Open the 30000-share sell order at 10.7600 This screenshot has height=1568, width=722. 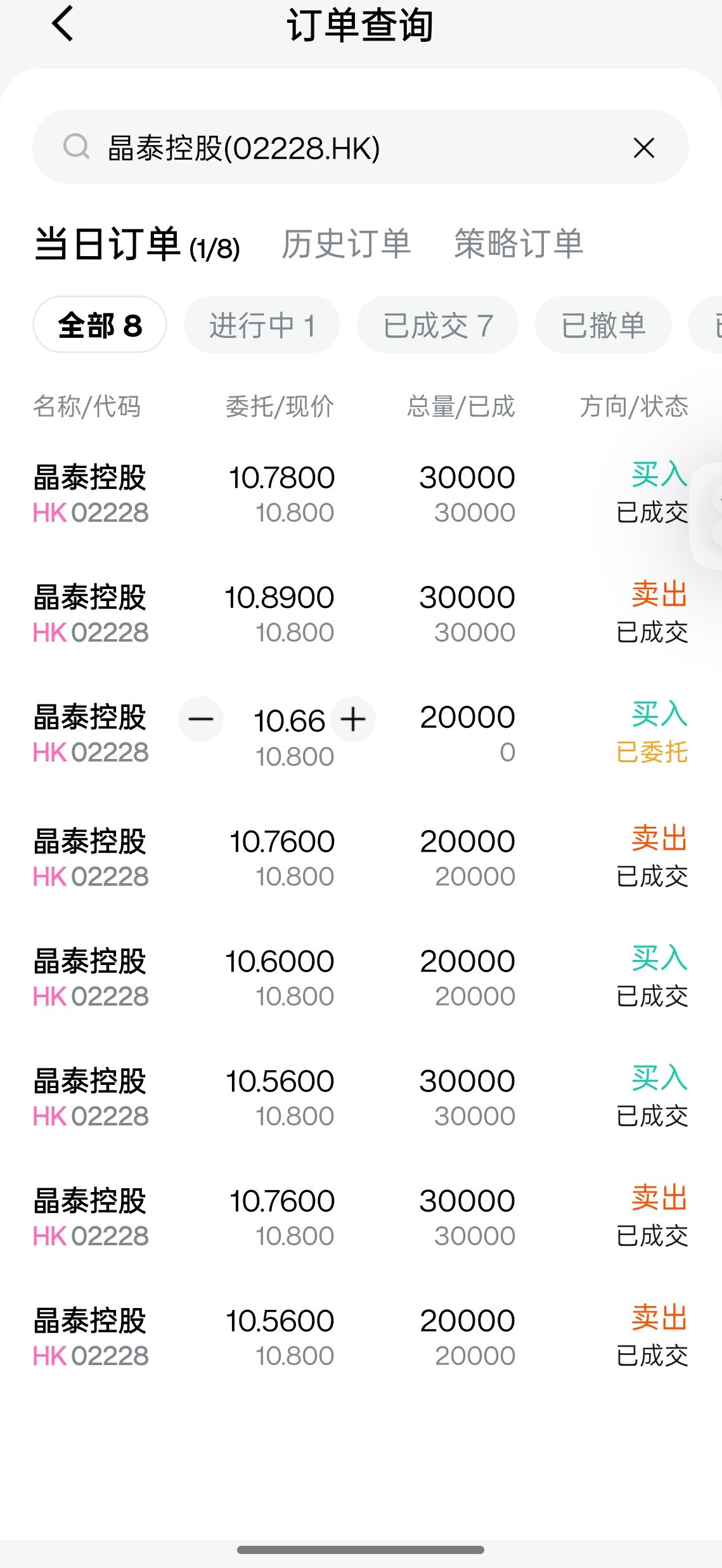(x=360, y=1218)
